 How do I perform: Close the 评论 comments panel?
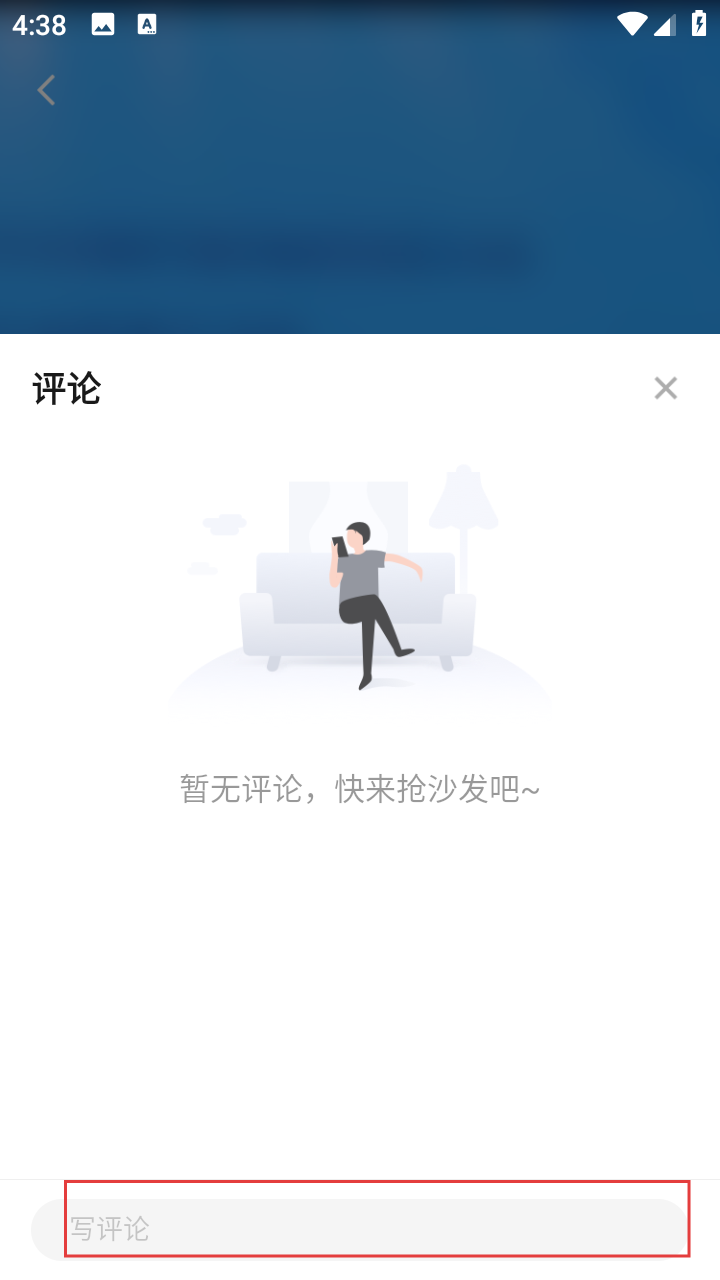(665, 388)
